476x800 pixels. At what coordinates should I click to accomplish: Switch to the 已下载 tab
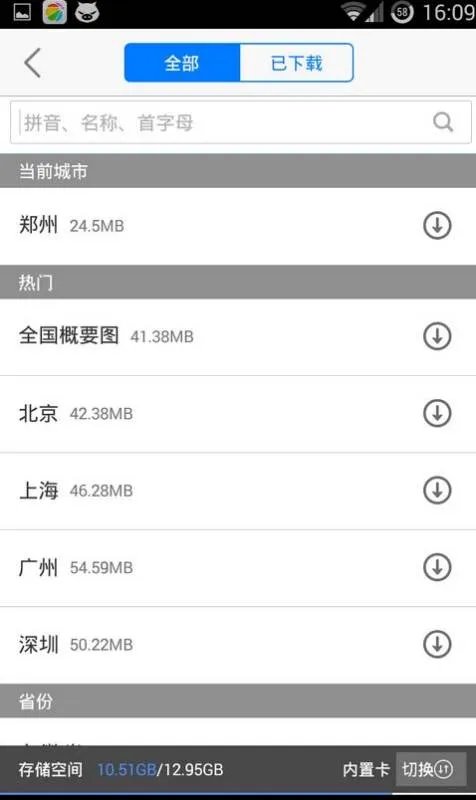[x=296, y=63]
